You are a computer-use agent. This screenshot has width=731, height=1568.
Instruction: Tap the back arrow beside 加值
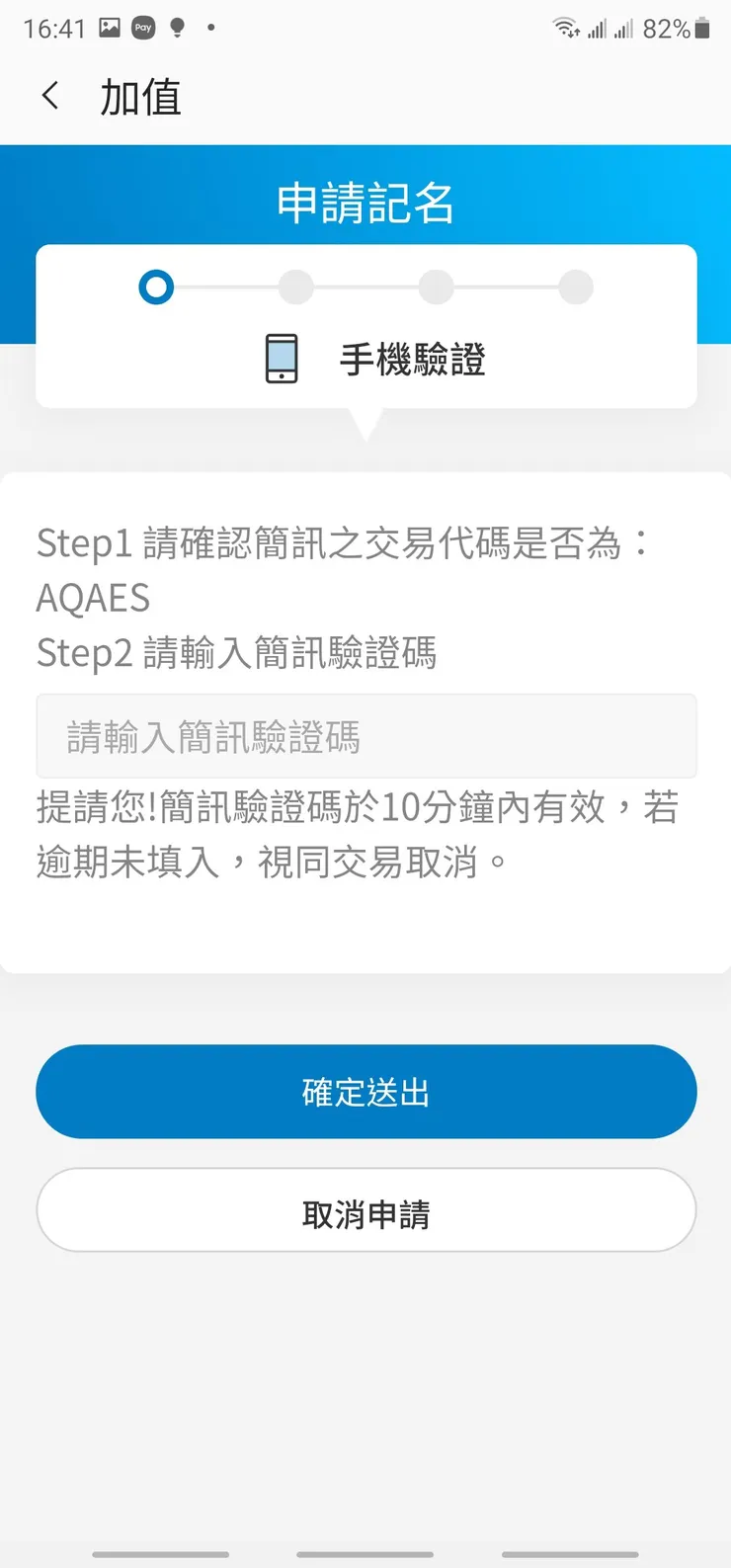50,95
